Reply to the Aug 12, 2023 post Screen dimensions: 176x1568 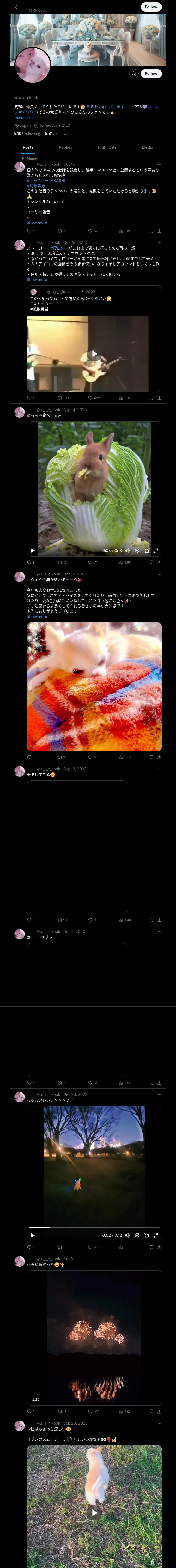(x=29, y=920)
